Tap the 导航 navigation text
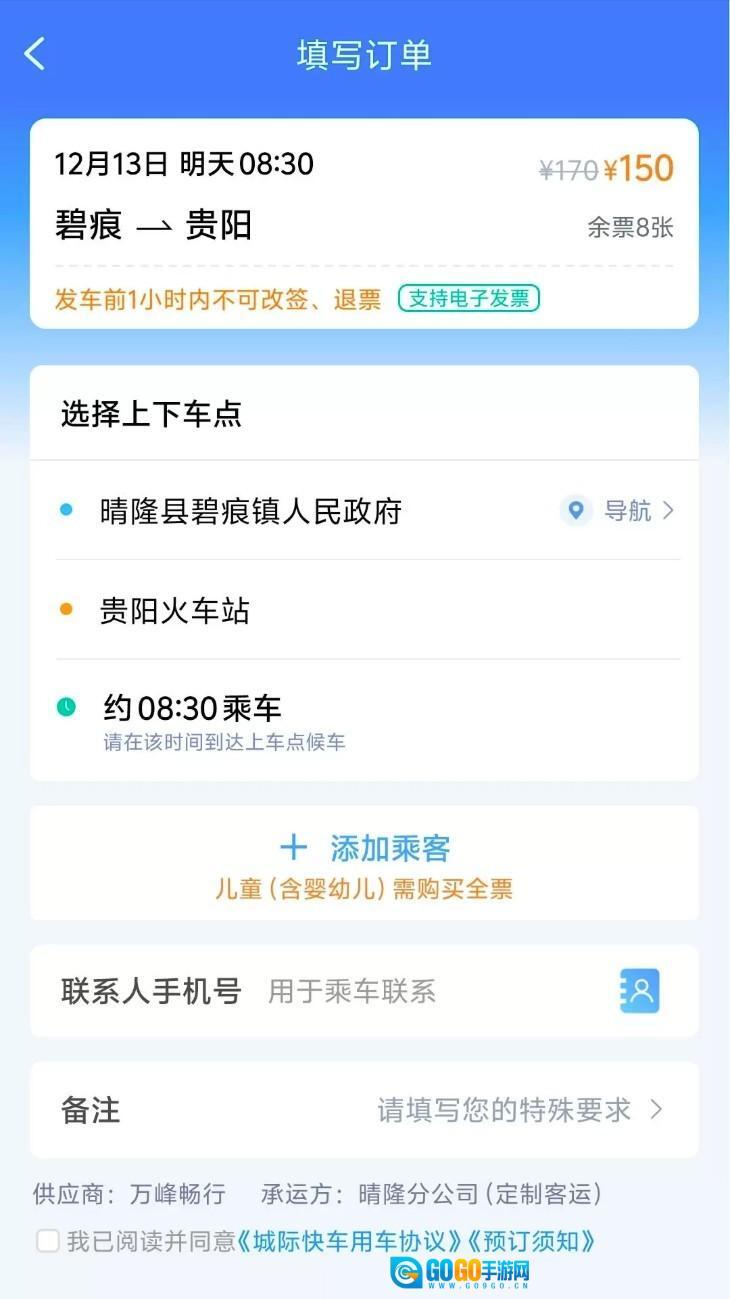The image size is (730, 1299). click(627, 511)
